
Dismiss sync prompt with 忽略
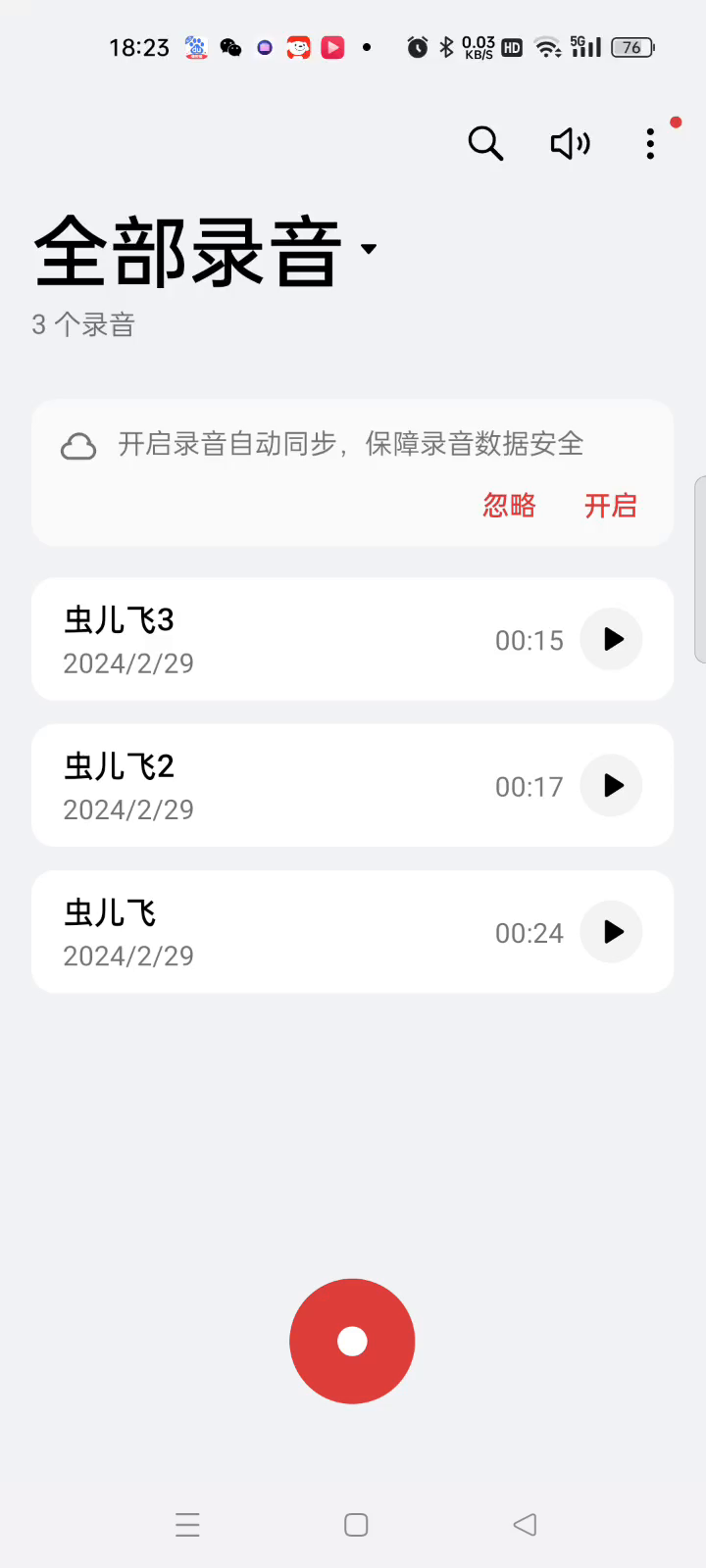[509, 506]
